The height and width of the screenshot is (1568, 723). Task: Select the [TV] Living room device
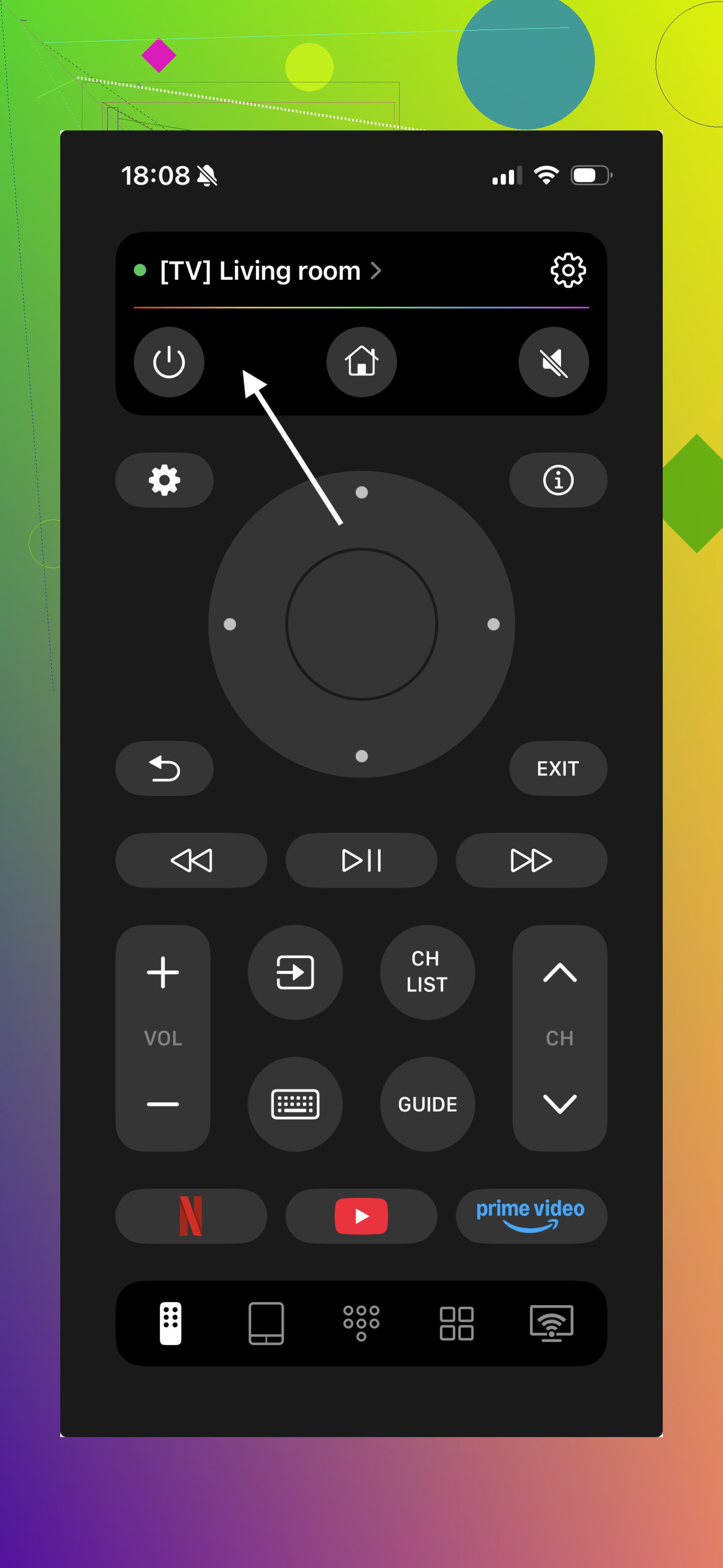tap(260, 271)
